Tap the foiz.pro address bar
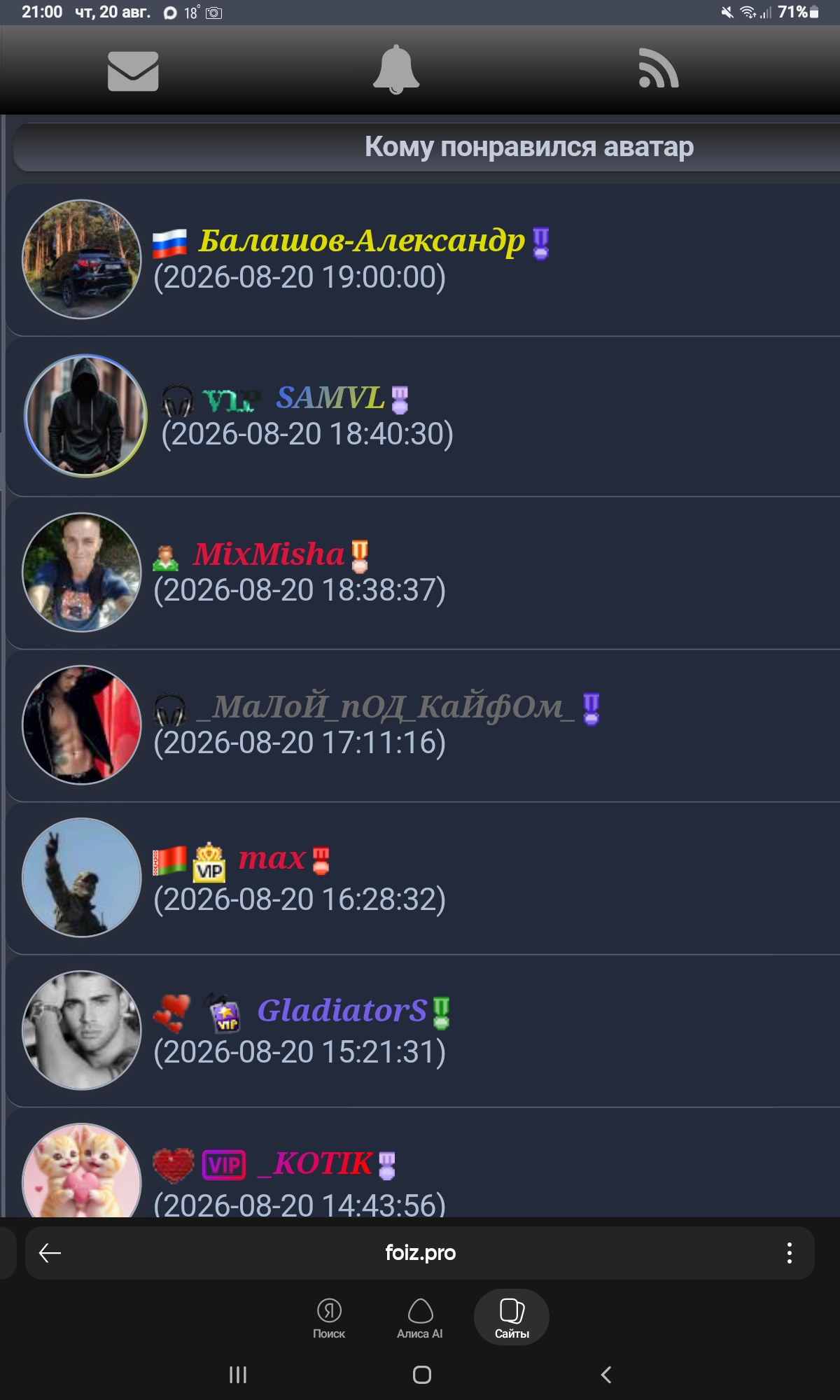This screenshot has height=1400, width=840. point(420,1252)
